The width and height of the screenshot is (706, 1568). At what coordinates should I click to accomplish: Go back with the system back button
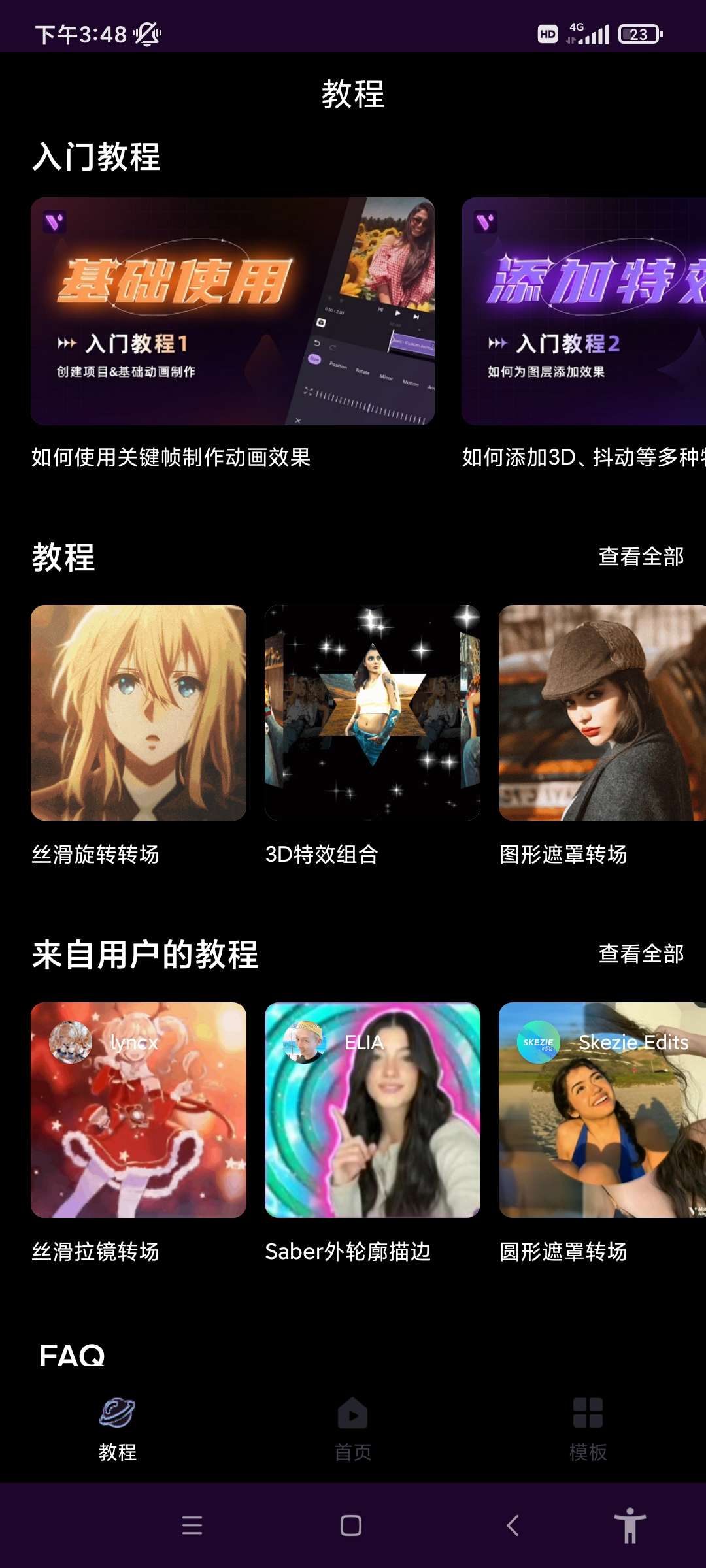click(513, 1526)
